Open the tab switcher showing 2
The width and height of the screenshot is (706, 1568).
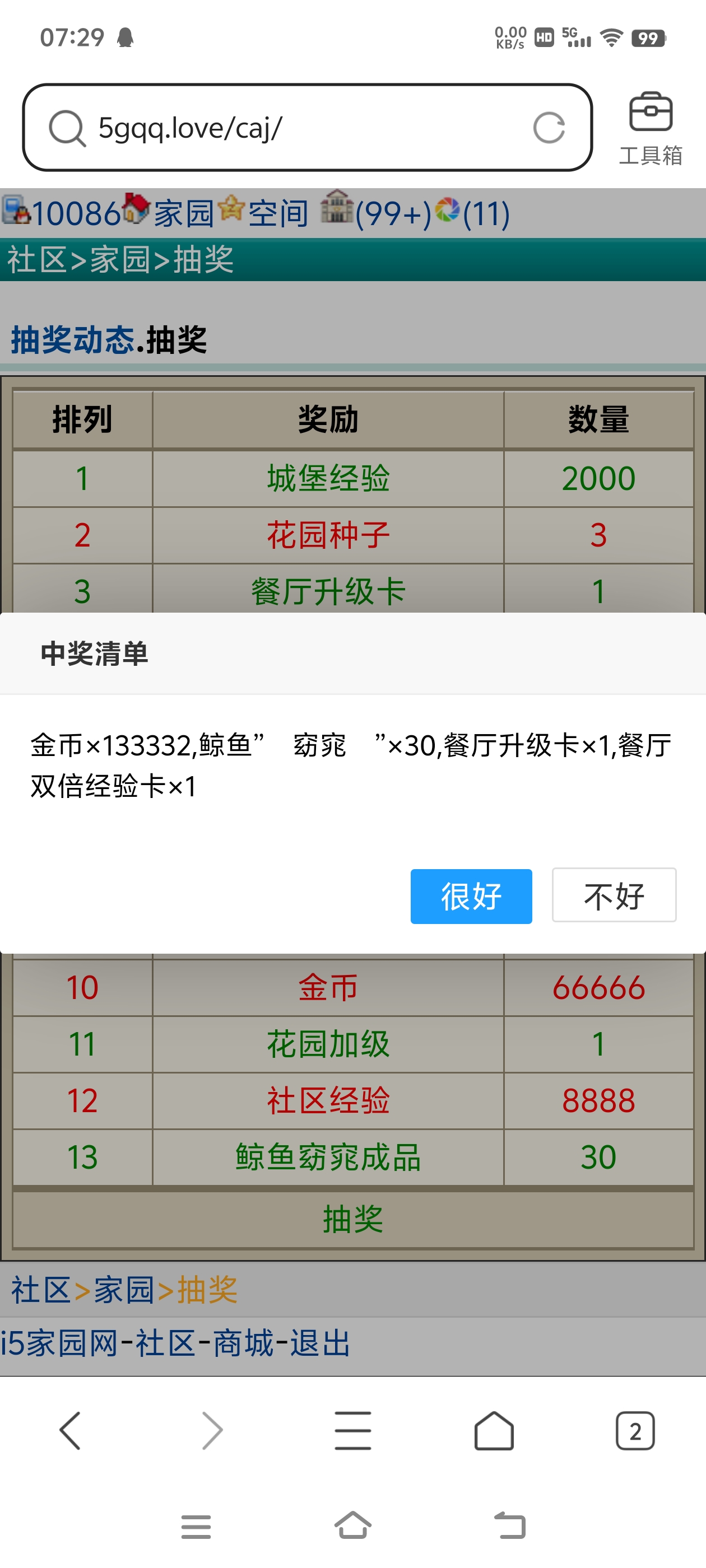click(635, 1430)
